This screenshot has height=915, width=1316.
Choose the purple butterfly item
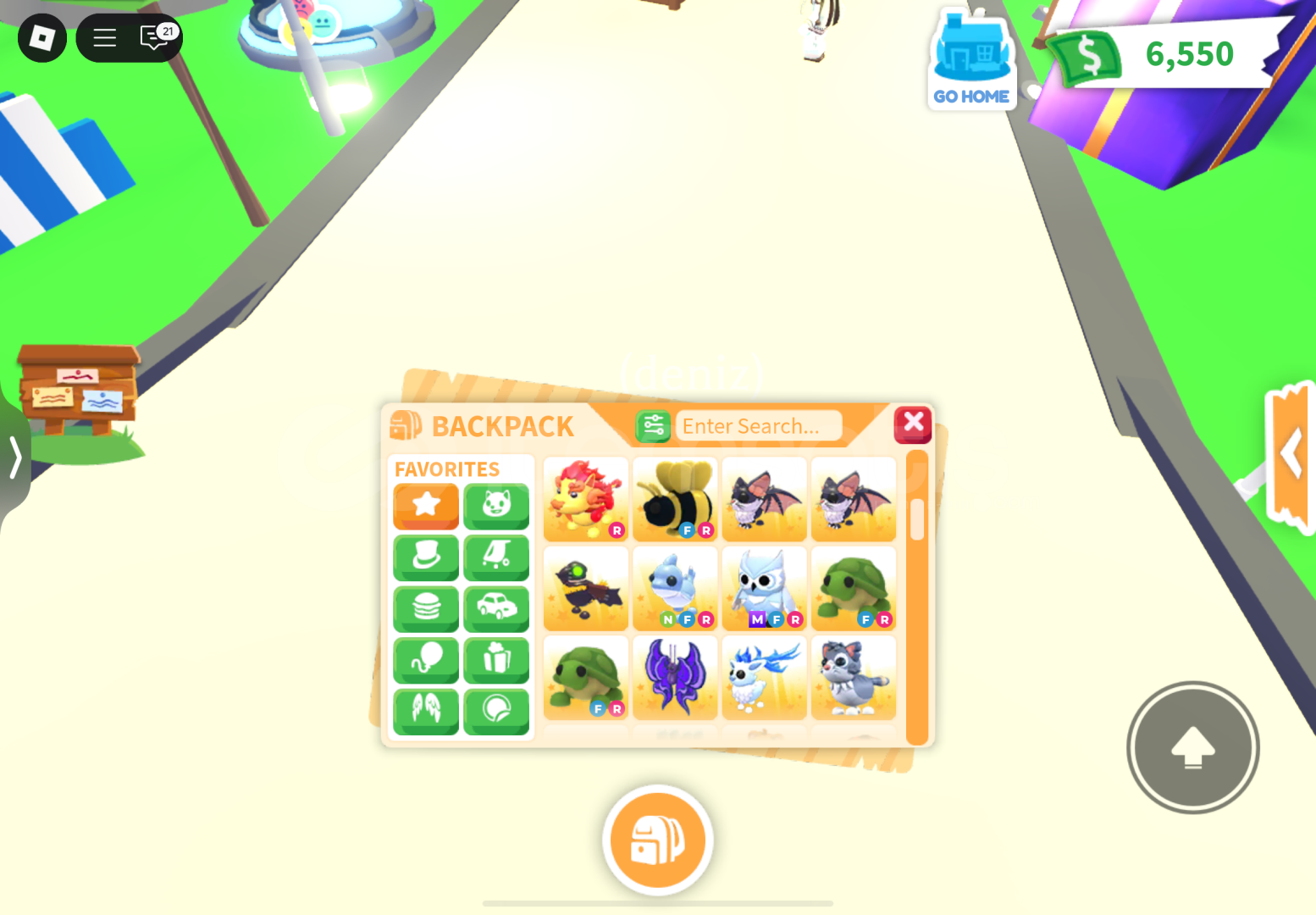click(675, 678)
